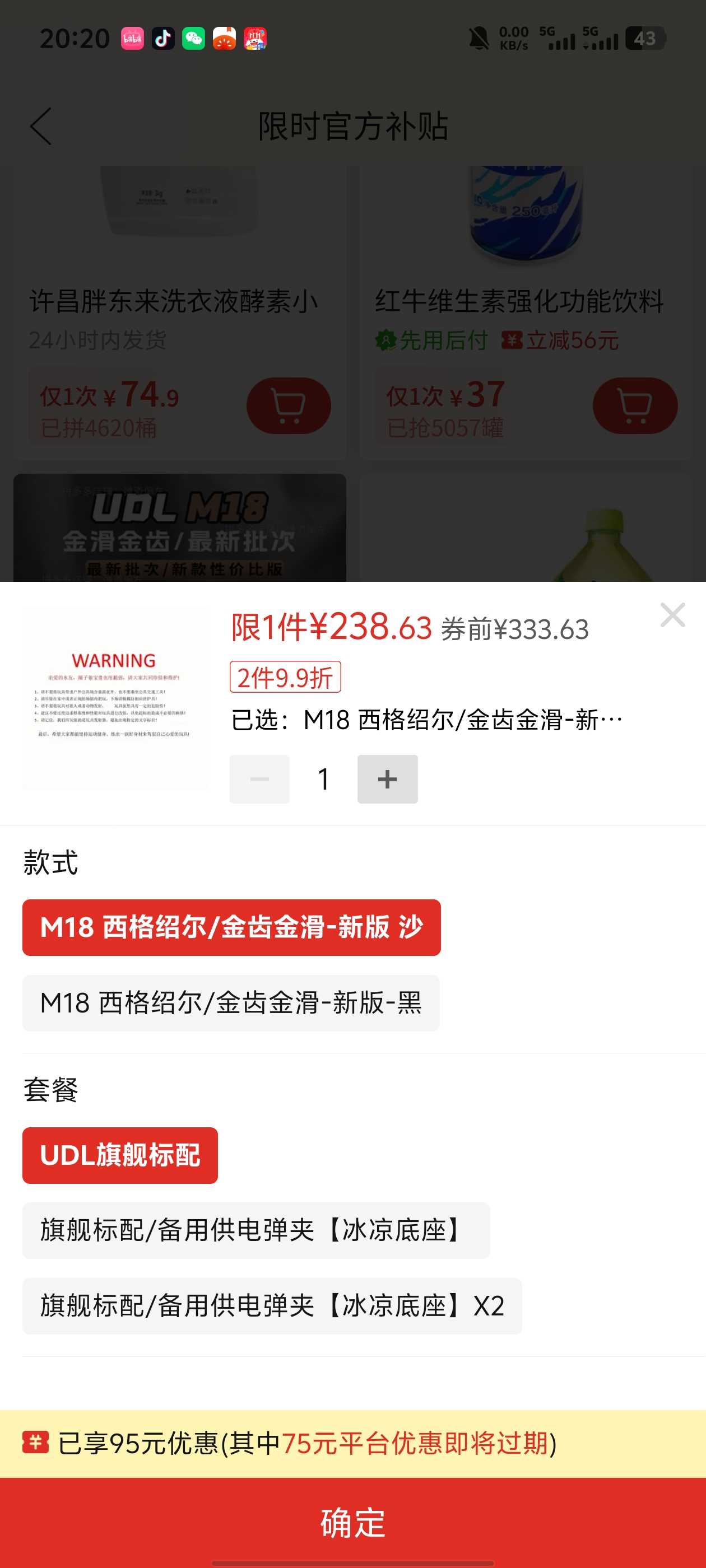This screenshot has height=1568, width=706.
Task: Choose M18 西格绍尔/金齿金滑-新版 沙 style
Action: (x=231, y=927)
